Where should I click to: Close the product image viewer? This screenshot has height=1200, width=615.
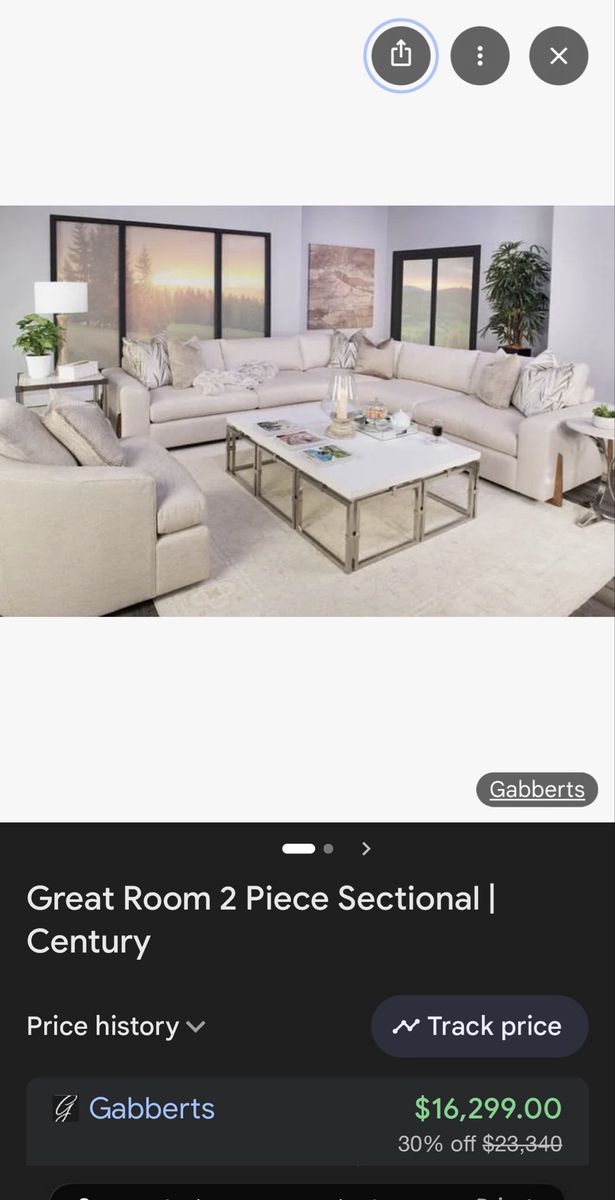(558, 55)
